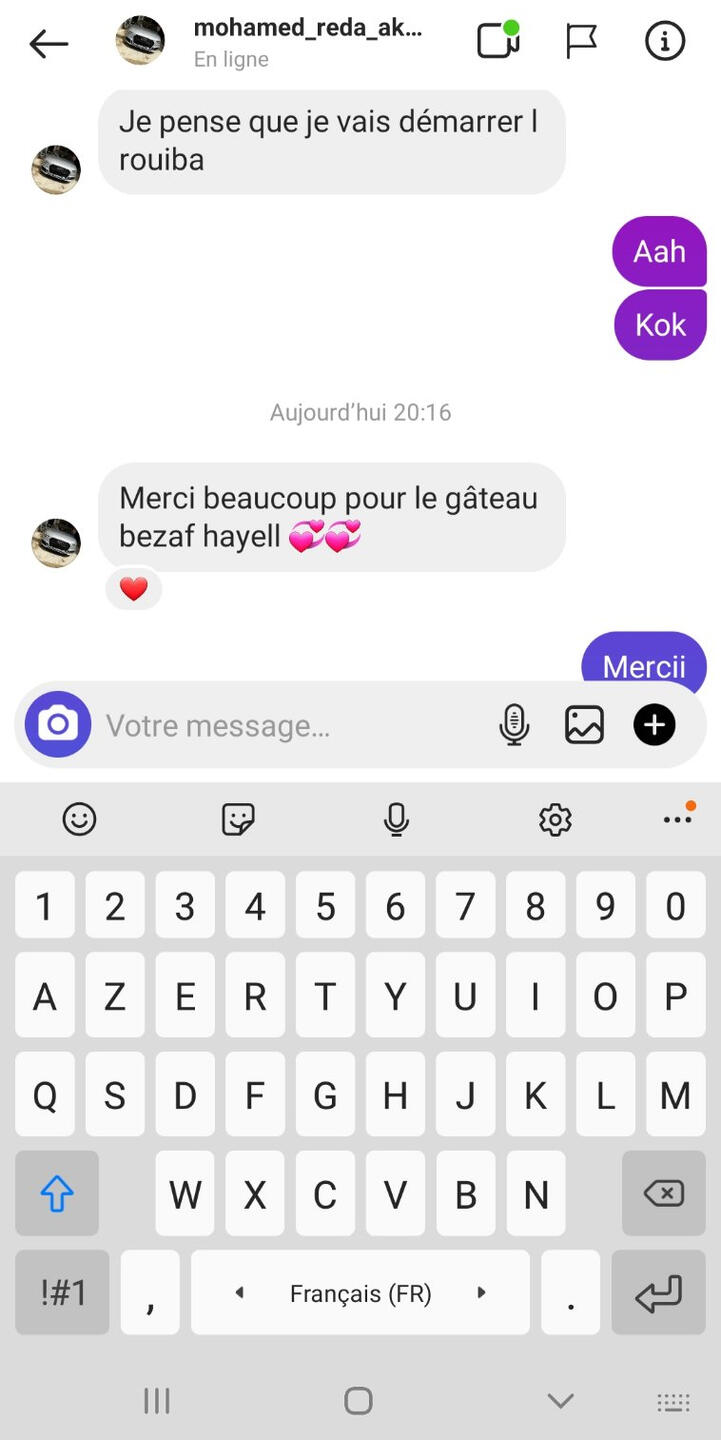
Task: Start keyboard voice input
Action: tap(396, 819)
